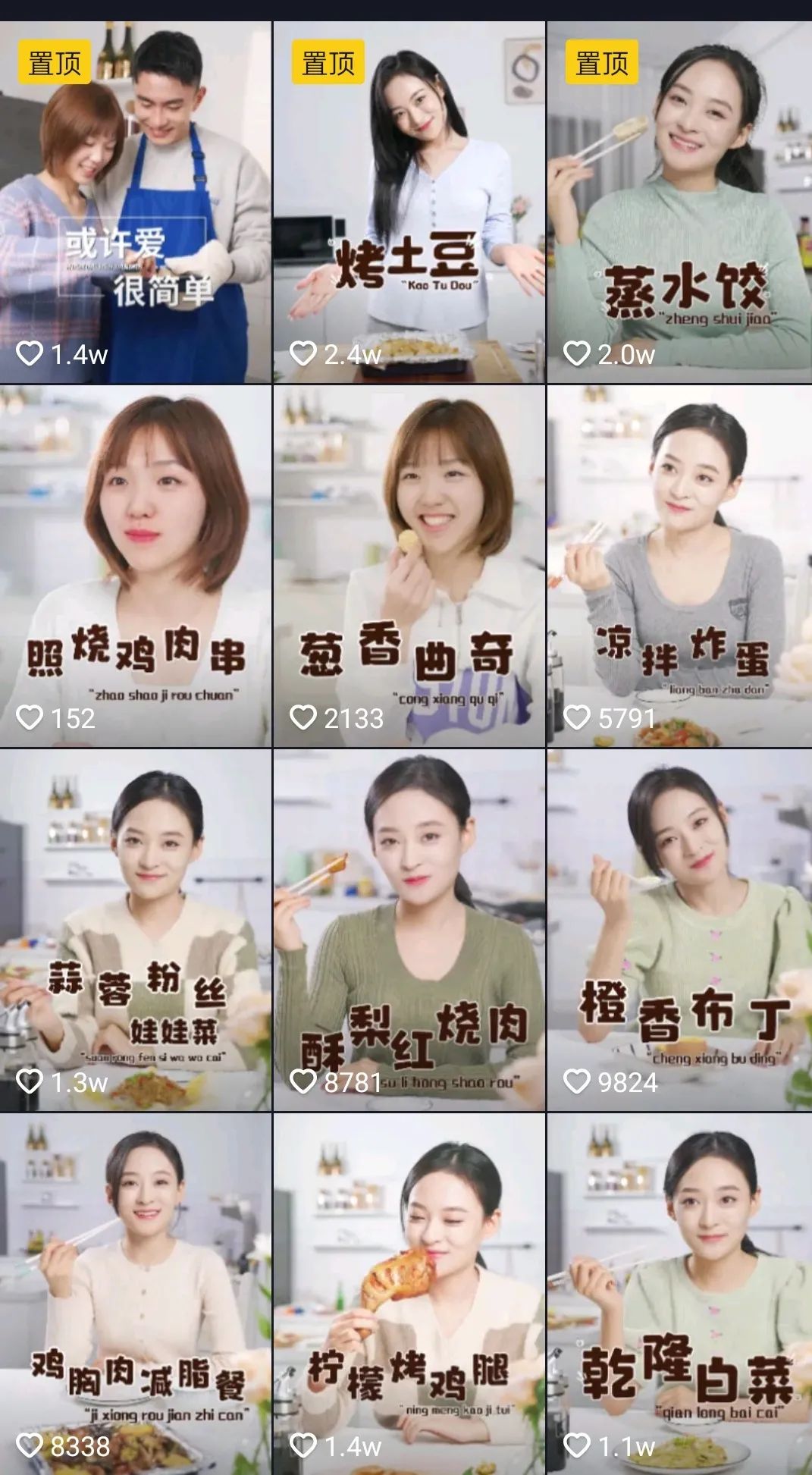This screenshot has height=1475, width=812.
Task: Tap the heart icon on 蒸水饺 video
Action: (x=577, y=353)
